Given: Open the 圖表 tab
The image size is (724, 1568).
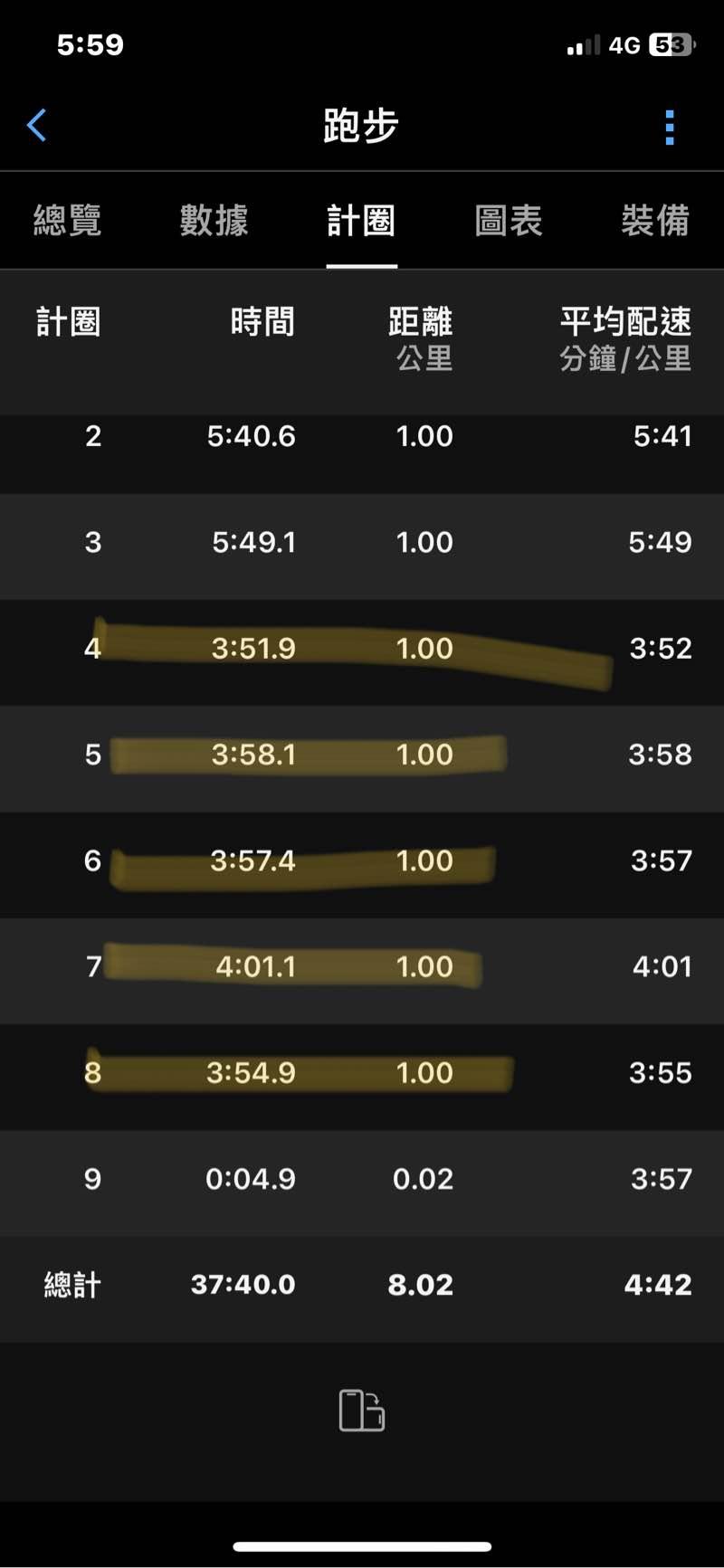Looking at the screenshot, I should [509, 220].
